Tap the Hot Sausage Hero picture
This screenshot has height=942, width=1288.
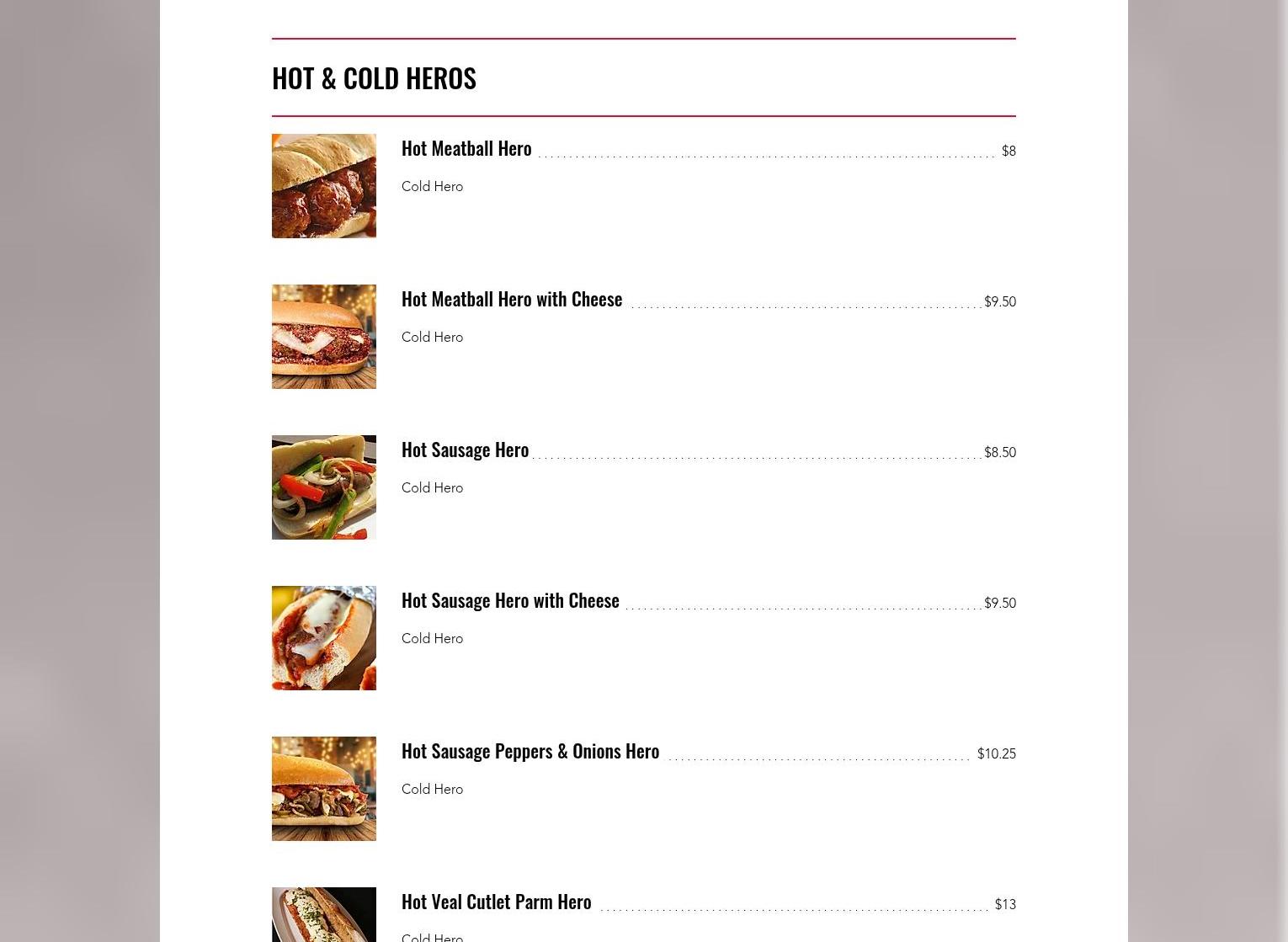323,487
